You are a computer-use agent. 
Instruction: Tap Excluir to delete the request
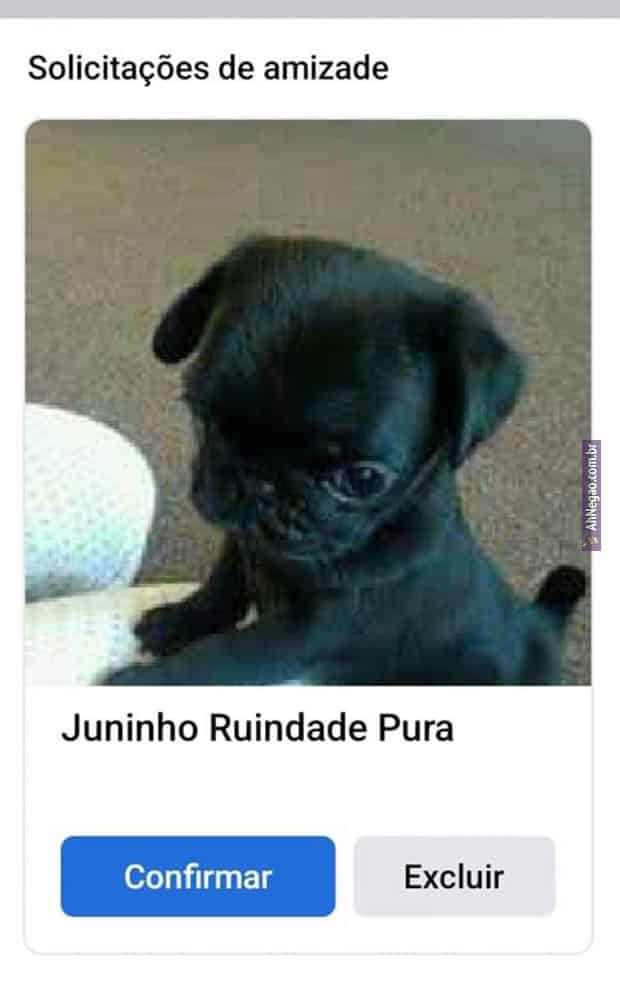point(454,877)
